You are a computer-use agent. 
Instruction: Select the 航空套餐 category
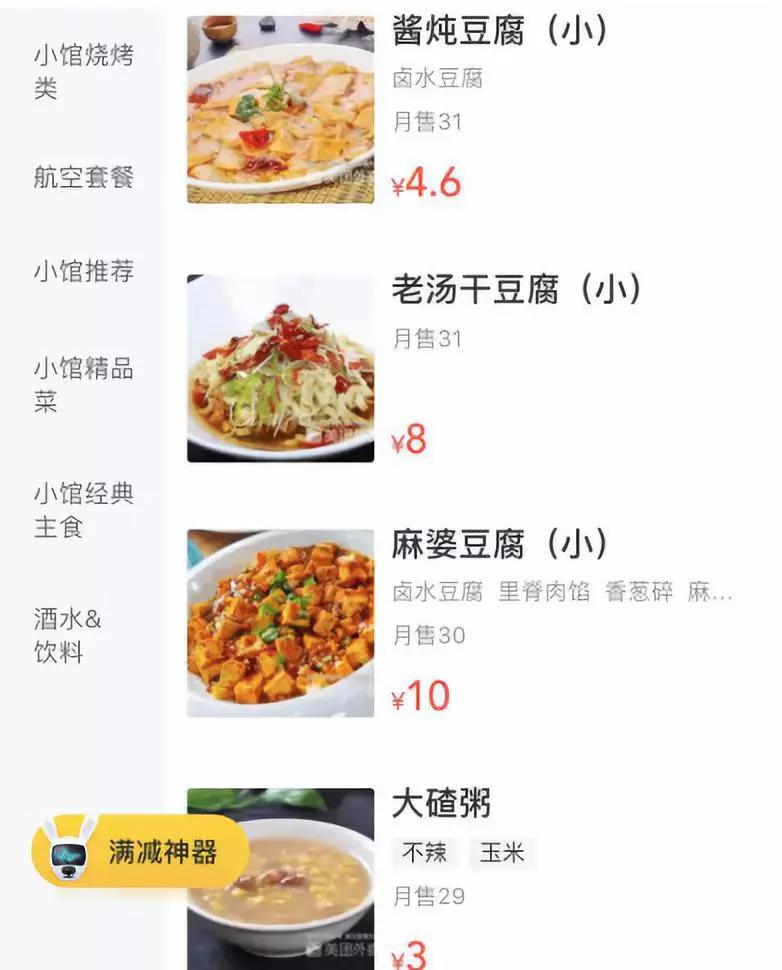coord(83,178)
